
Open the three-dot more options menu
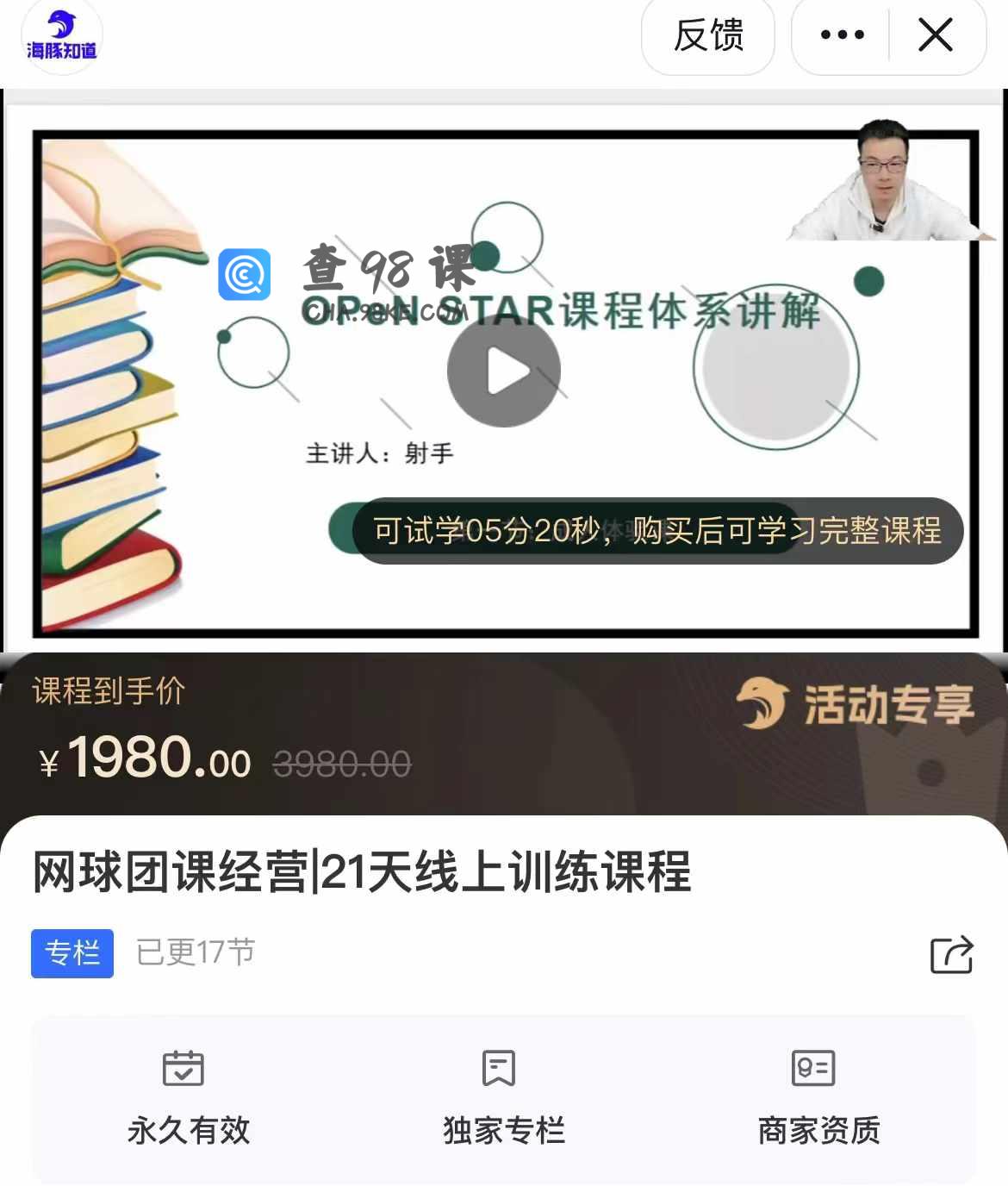(x=842, y=36)
